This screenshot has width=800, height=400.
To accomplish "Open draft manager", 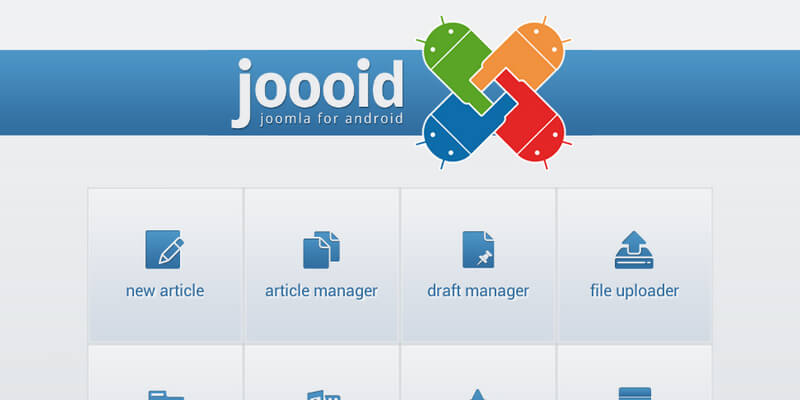I will (x=478, y=265).
